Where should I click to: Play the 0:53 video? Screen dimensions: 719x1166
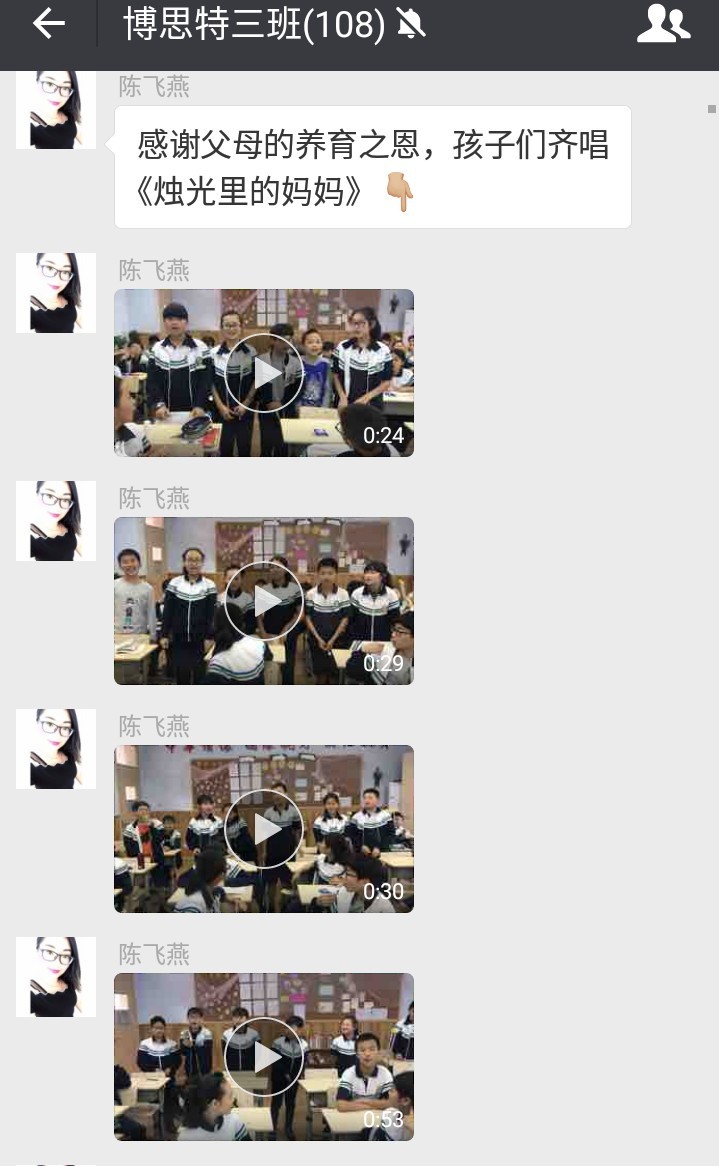pos(264,1057)
